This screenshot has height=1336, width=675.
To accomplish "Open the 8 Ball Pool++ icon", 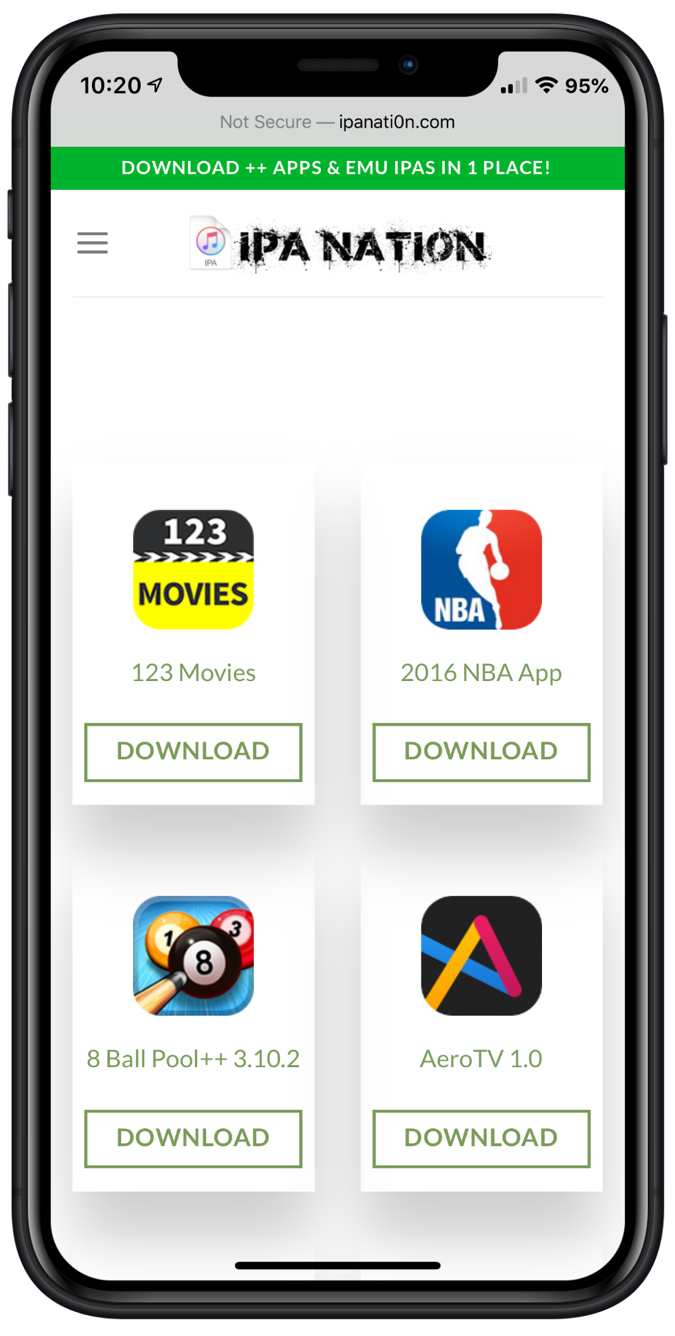I will click(193, 955).
